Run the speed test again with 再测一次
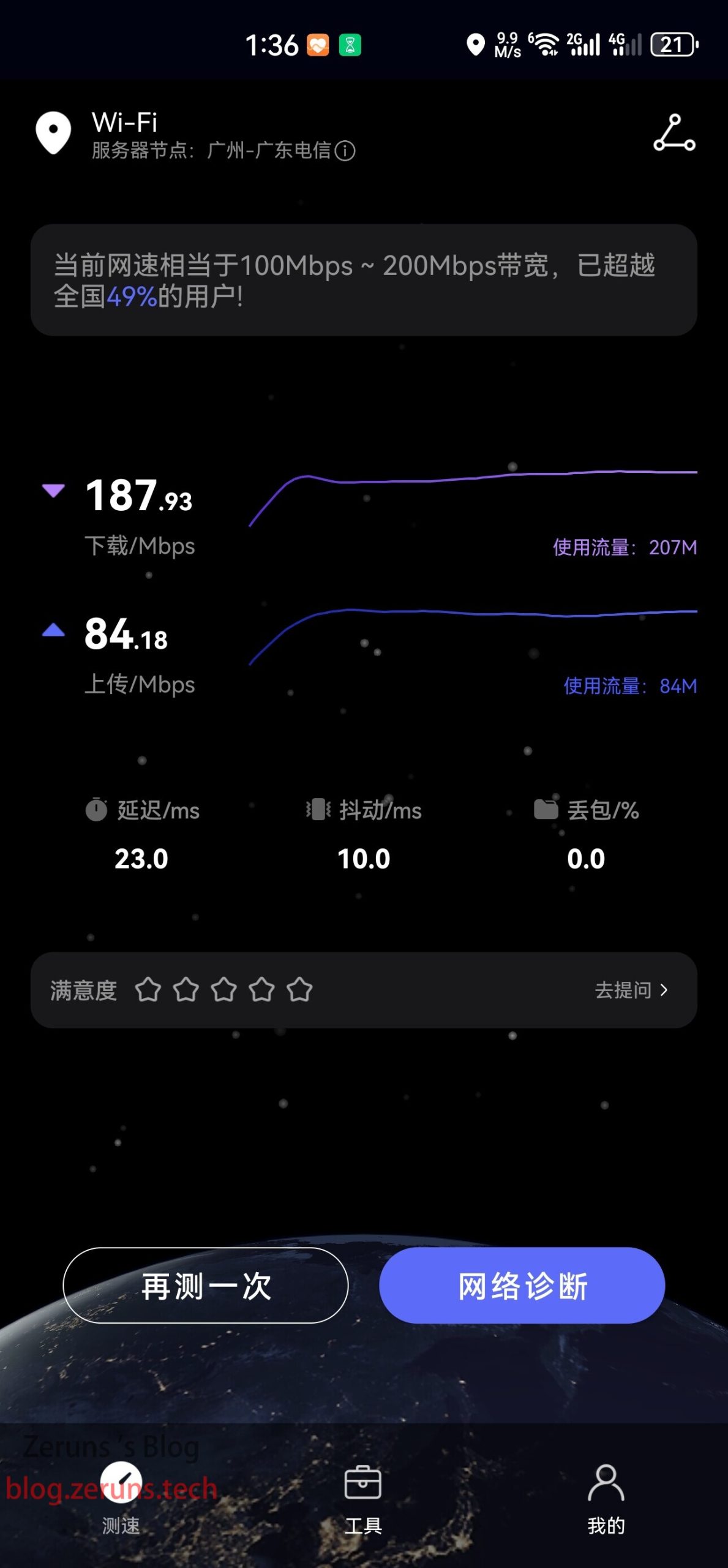This screenshot has height=1568, width=728. [x=206, y=1286]
